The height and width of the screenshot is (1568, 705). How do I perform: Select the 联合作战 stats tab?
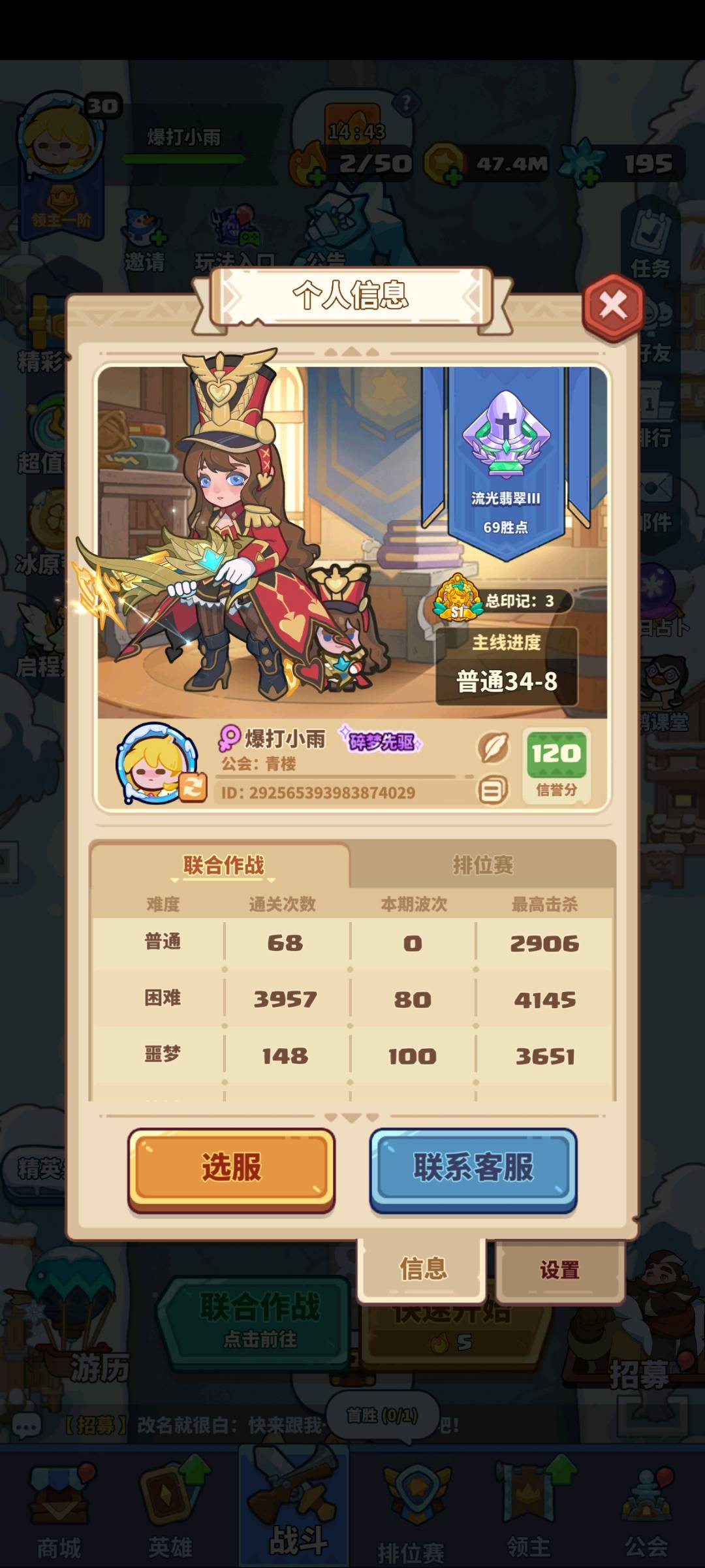pyautogui.click(x=223, y=865)
